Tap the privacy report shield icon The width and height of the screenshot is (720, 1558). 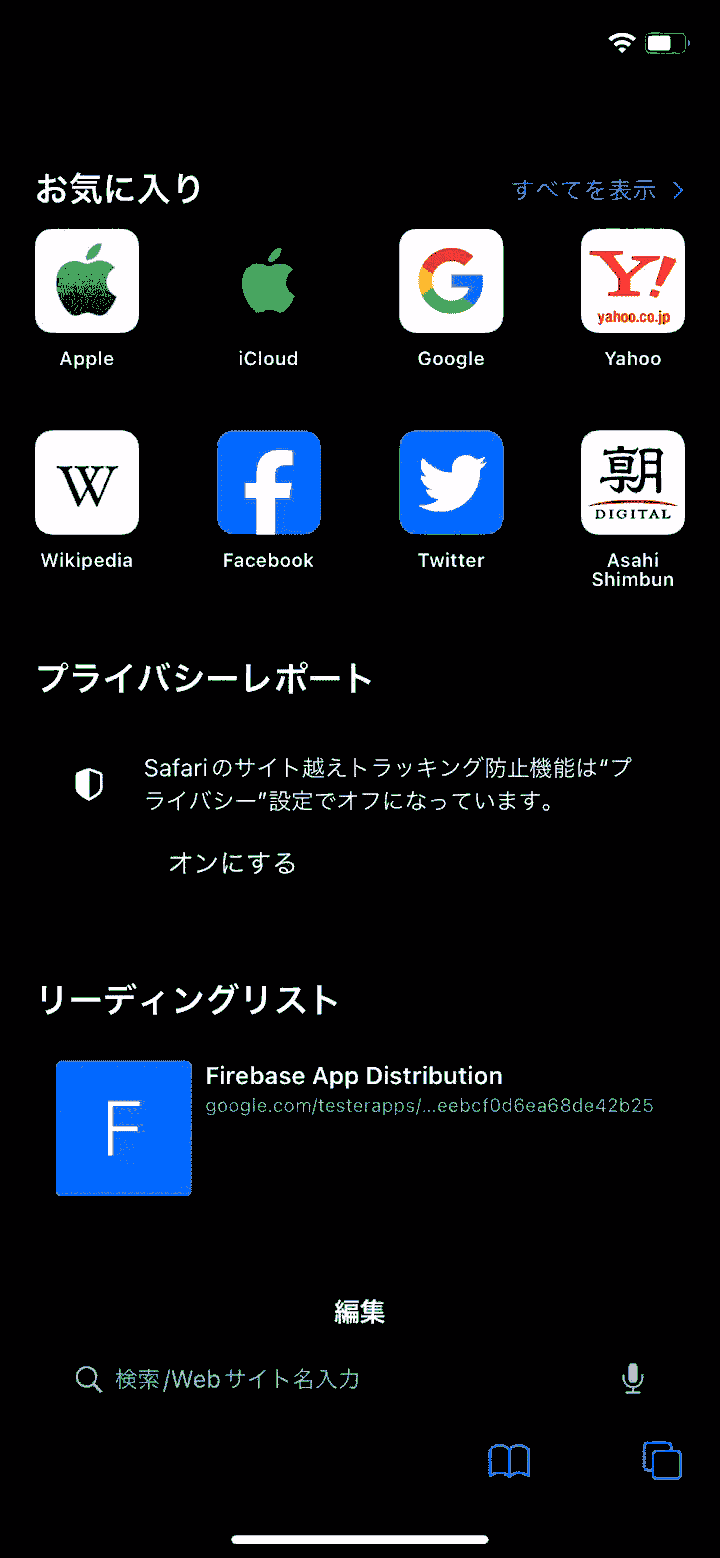click(88, 784)
